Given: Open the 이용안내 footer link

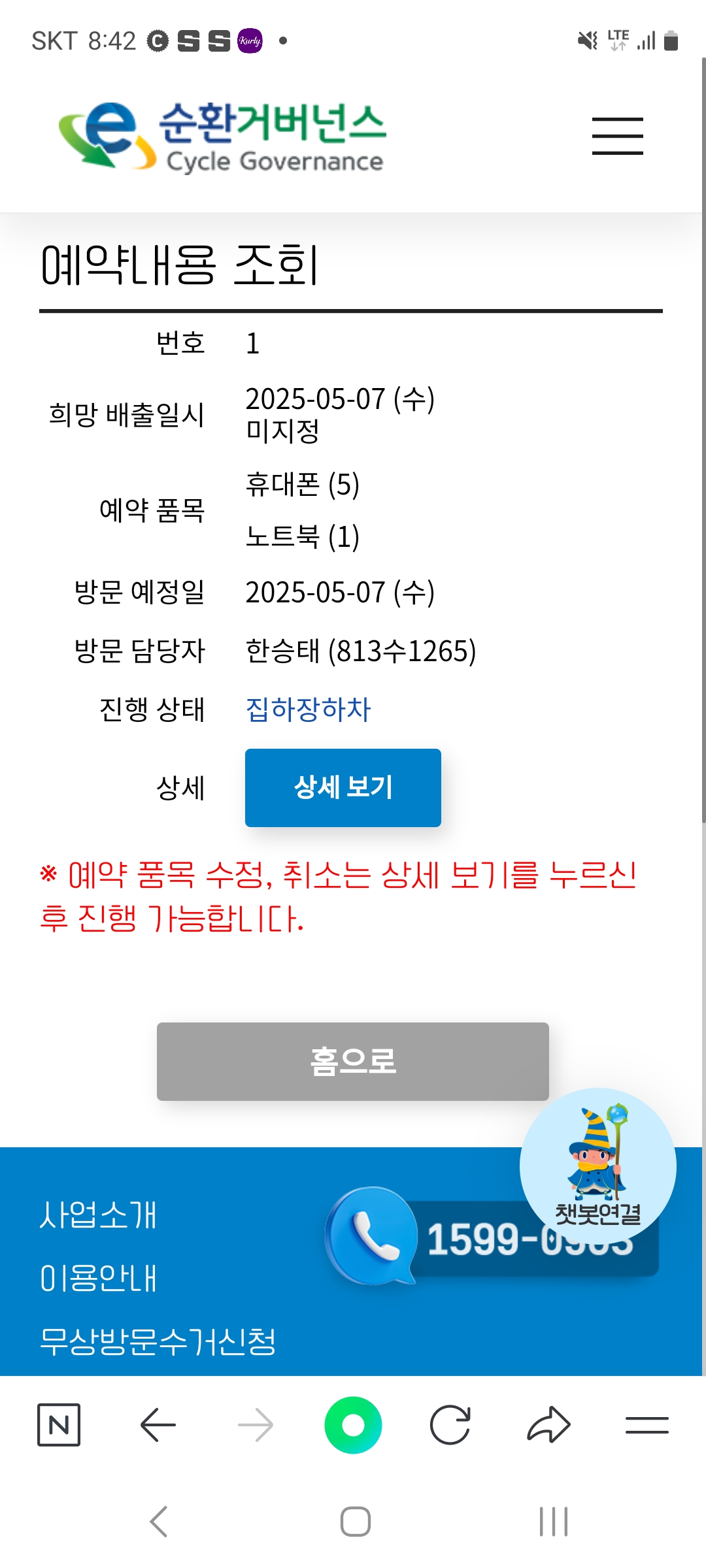Looking at the screenshot, I should point(98,1278).
